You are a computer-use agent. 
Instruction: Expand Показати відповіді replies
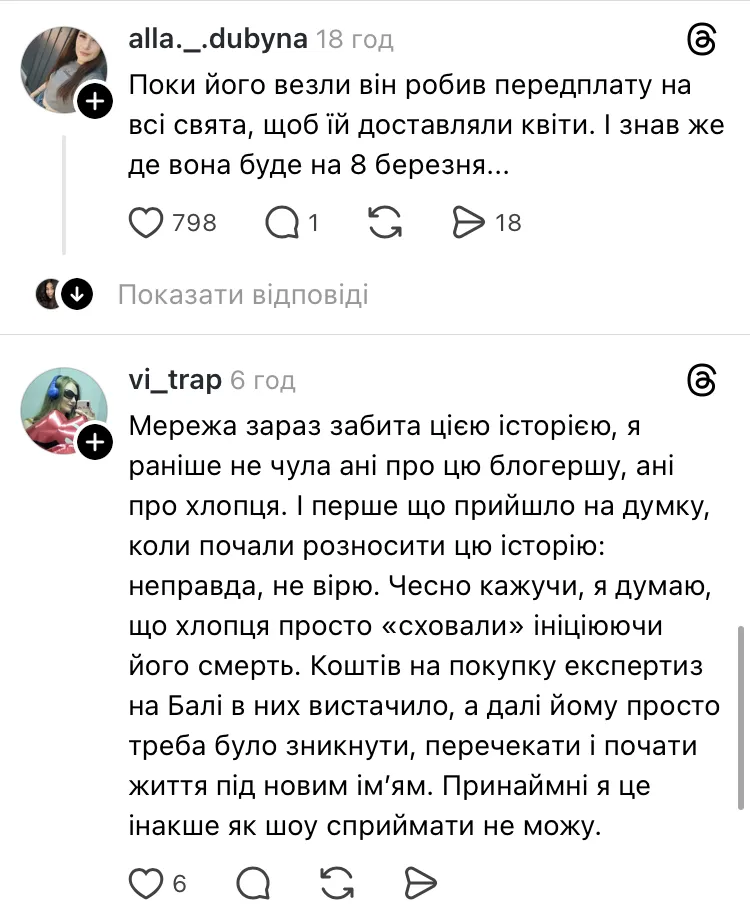[x=242, y=294]
